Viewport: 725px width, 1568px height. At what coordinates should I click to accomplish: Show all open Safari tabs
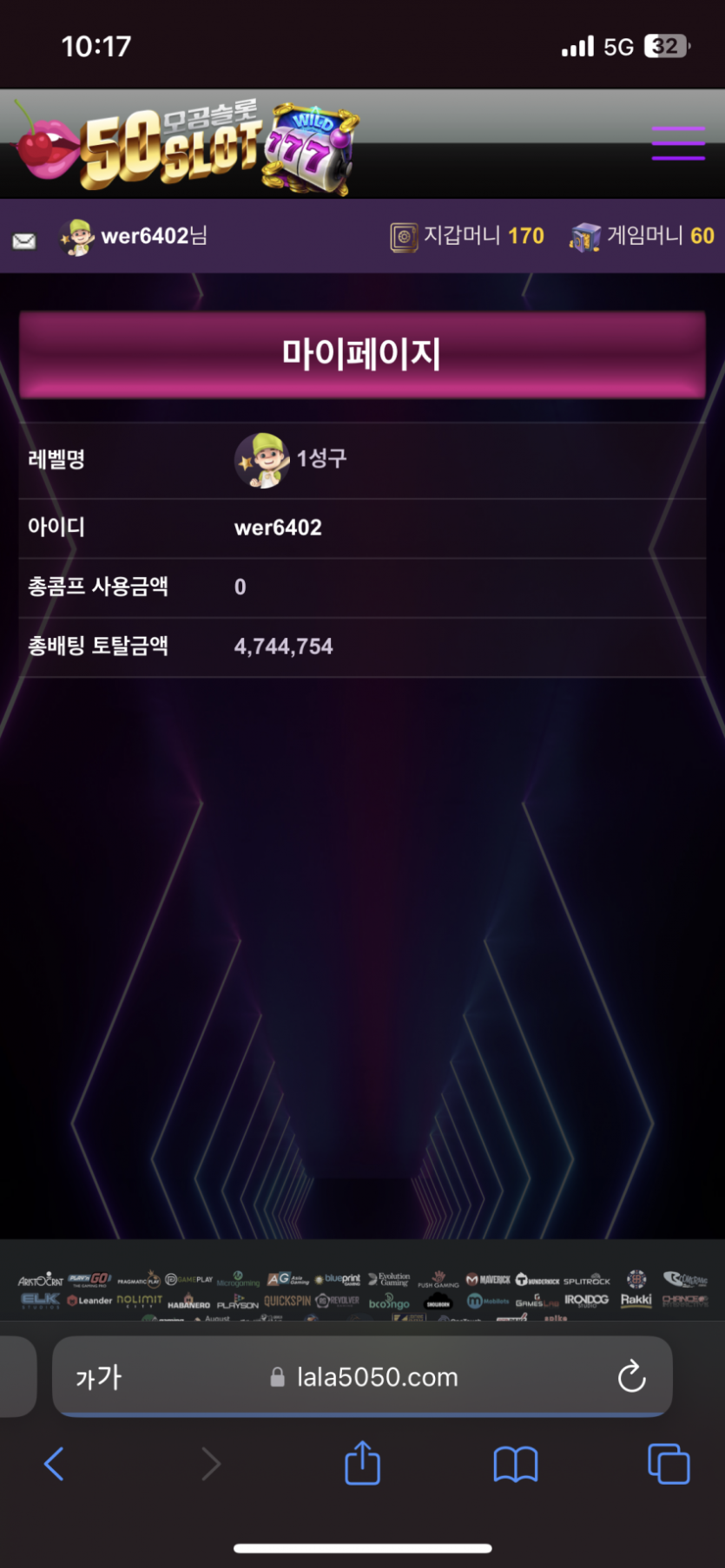(668, 1464)
